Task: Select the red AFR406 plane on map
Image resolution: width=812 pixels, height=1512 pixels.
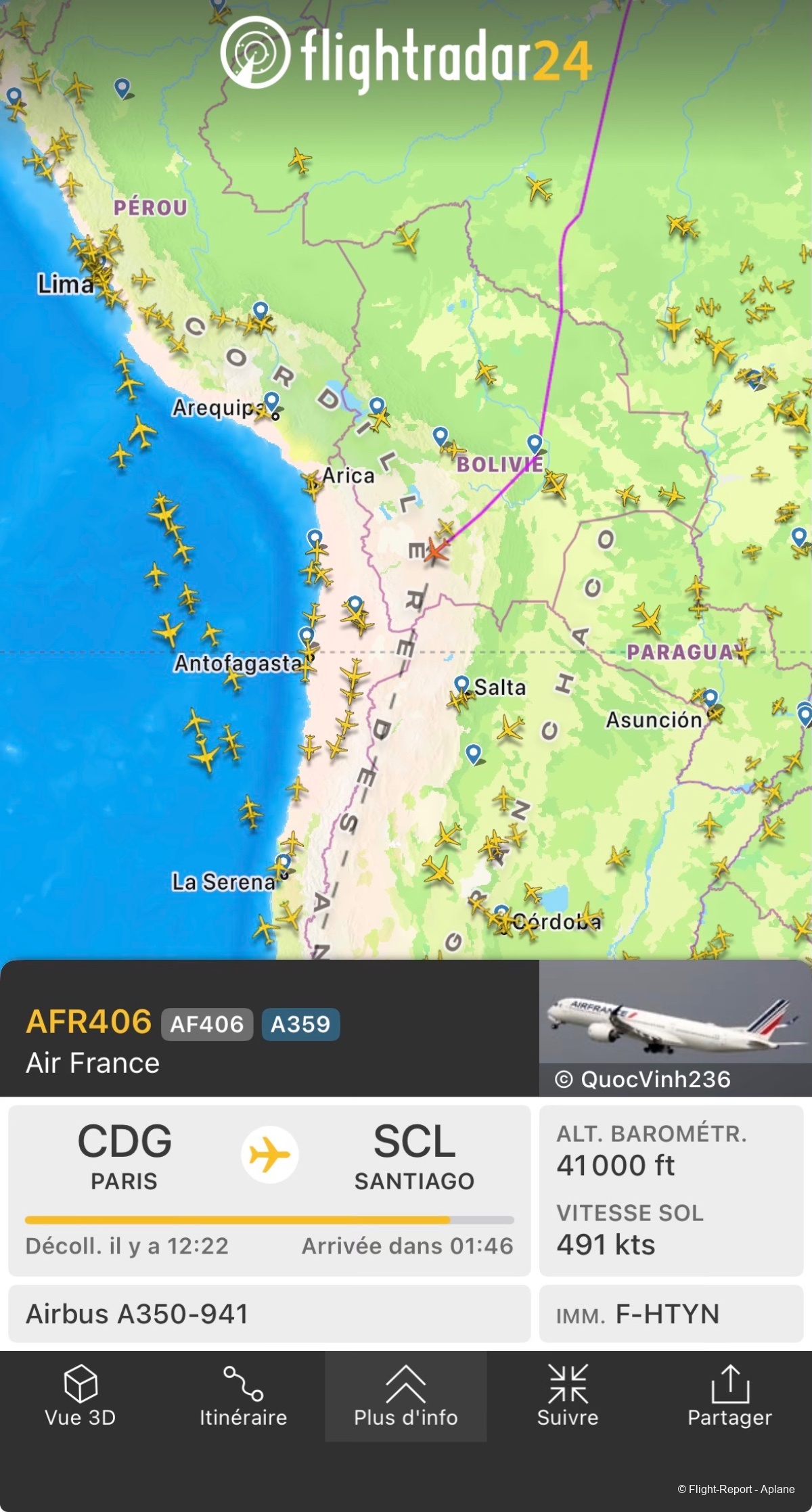Action: (435, 551)
